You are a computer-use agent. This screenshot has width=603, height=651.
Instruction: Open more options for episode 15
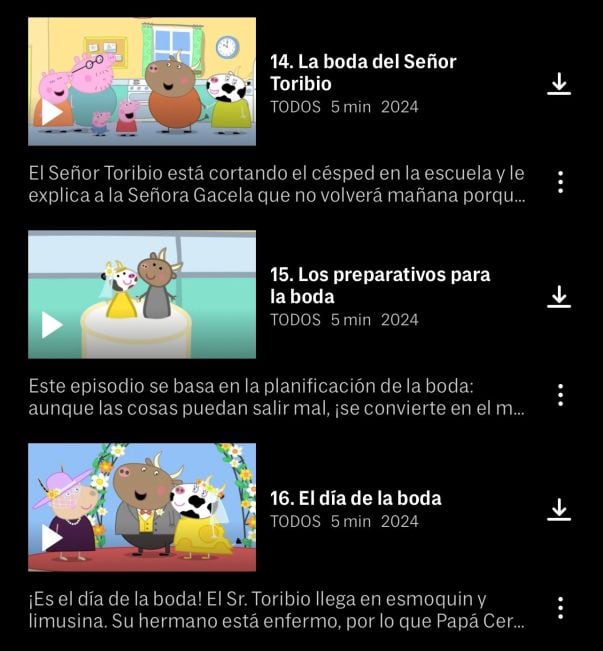[x=560, y=395]
